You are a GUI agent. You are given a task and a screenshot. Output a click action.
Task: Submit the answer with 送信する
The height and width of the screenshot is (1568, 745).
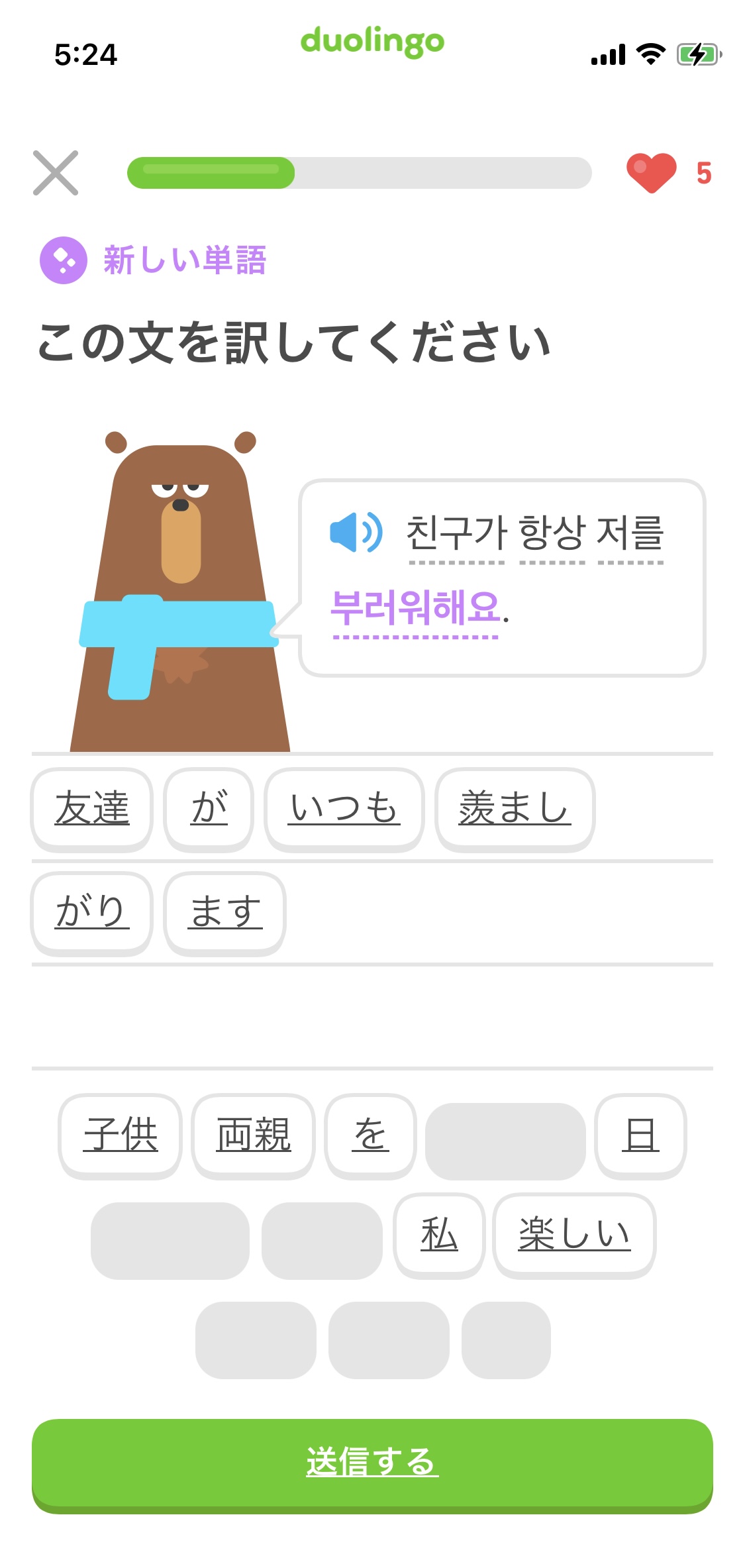point(372,1465)
